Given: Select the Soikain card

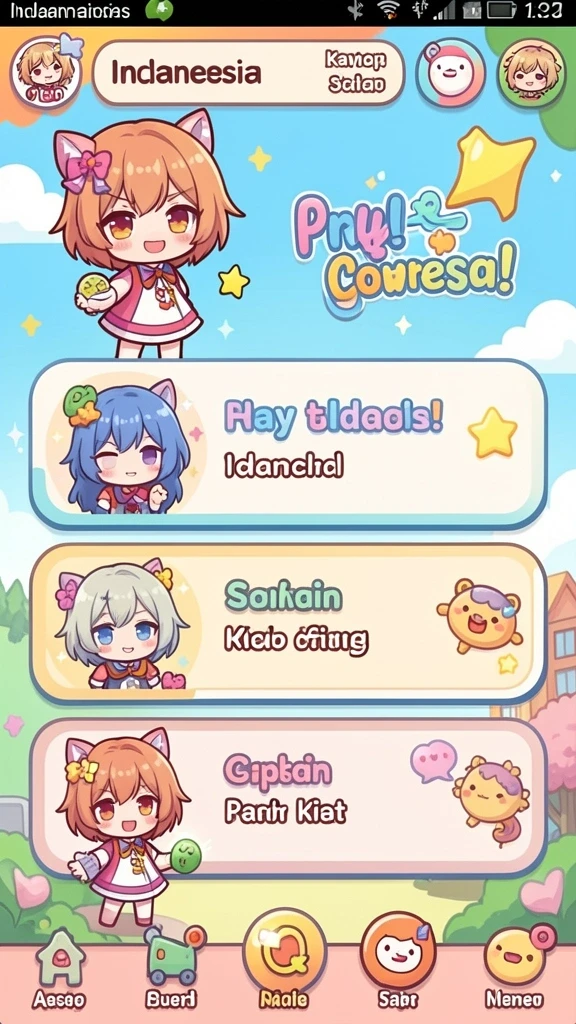Looking at the screenshot, I should 288,623.
